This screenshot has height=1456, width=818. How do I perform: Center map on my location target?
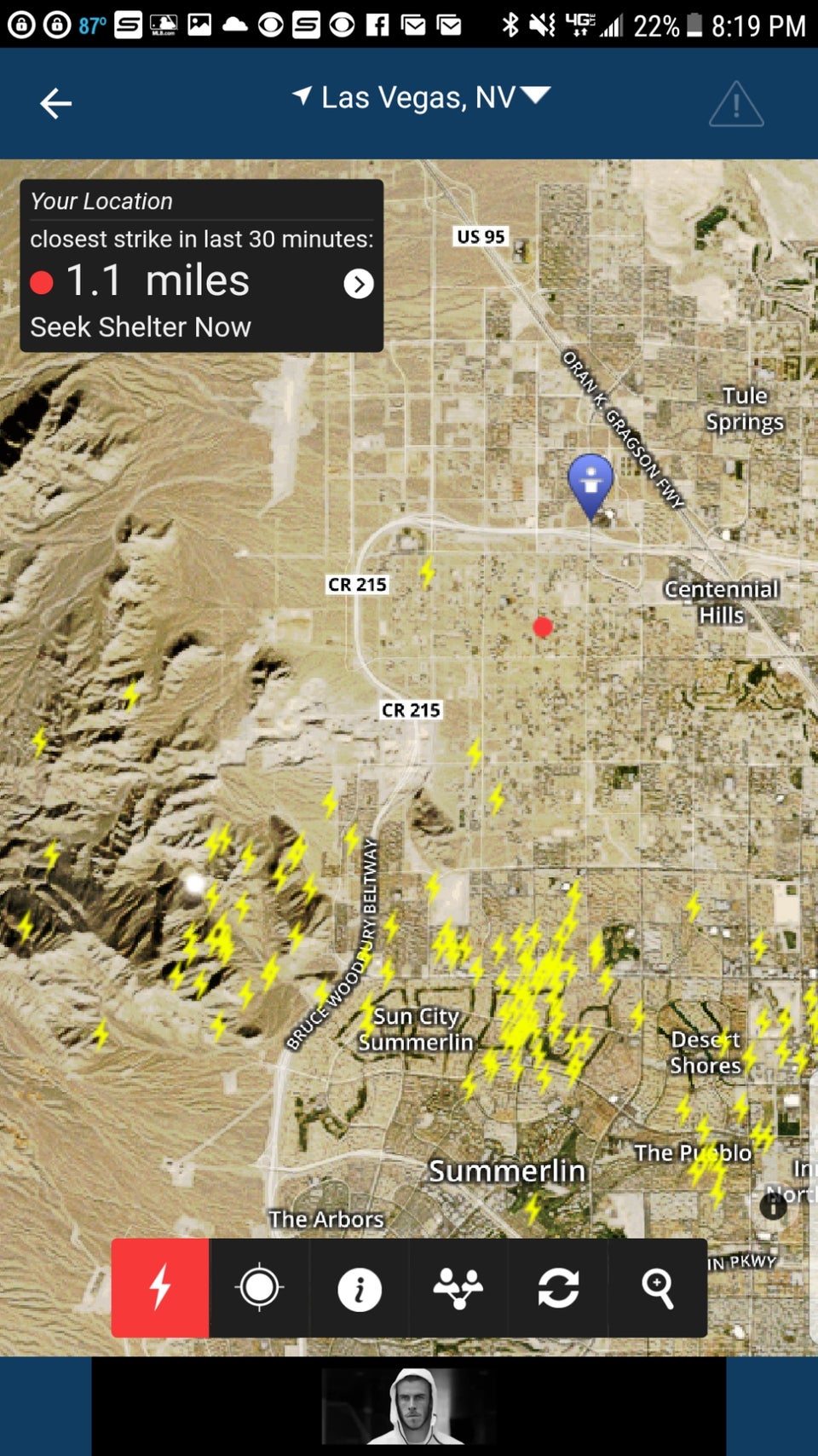click(x=259, y=1287)
